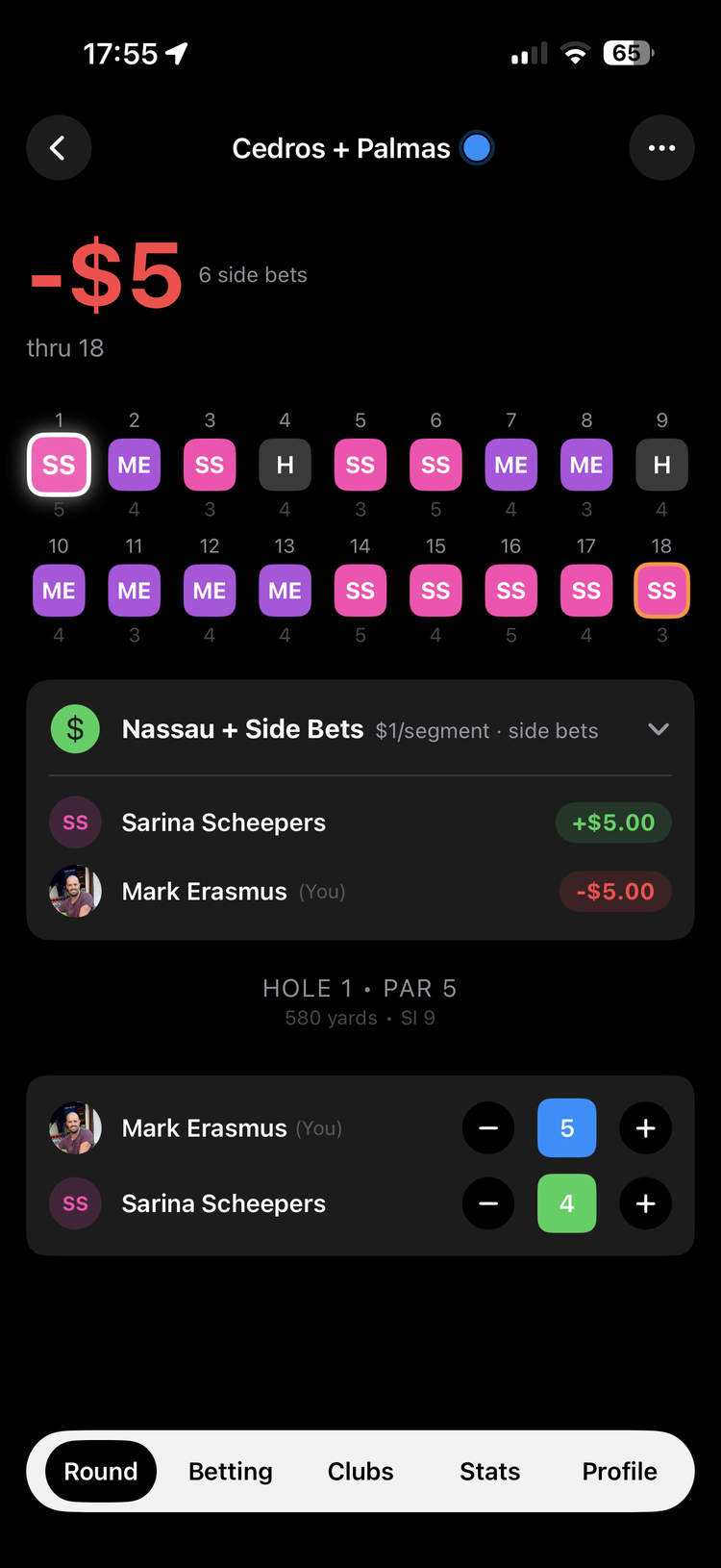Select hole 4 on the scorecard
This screenshot has width=721, height=1568.
(x=285, y=465)
